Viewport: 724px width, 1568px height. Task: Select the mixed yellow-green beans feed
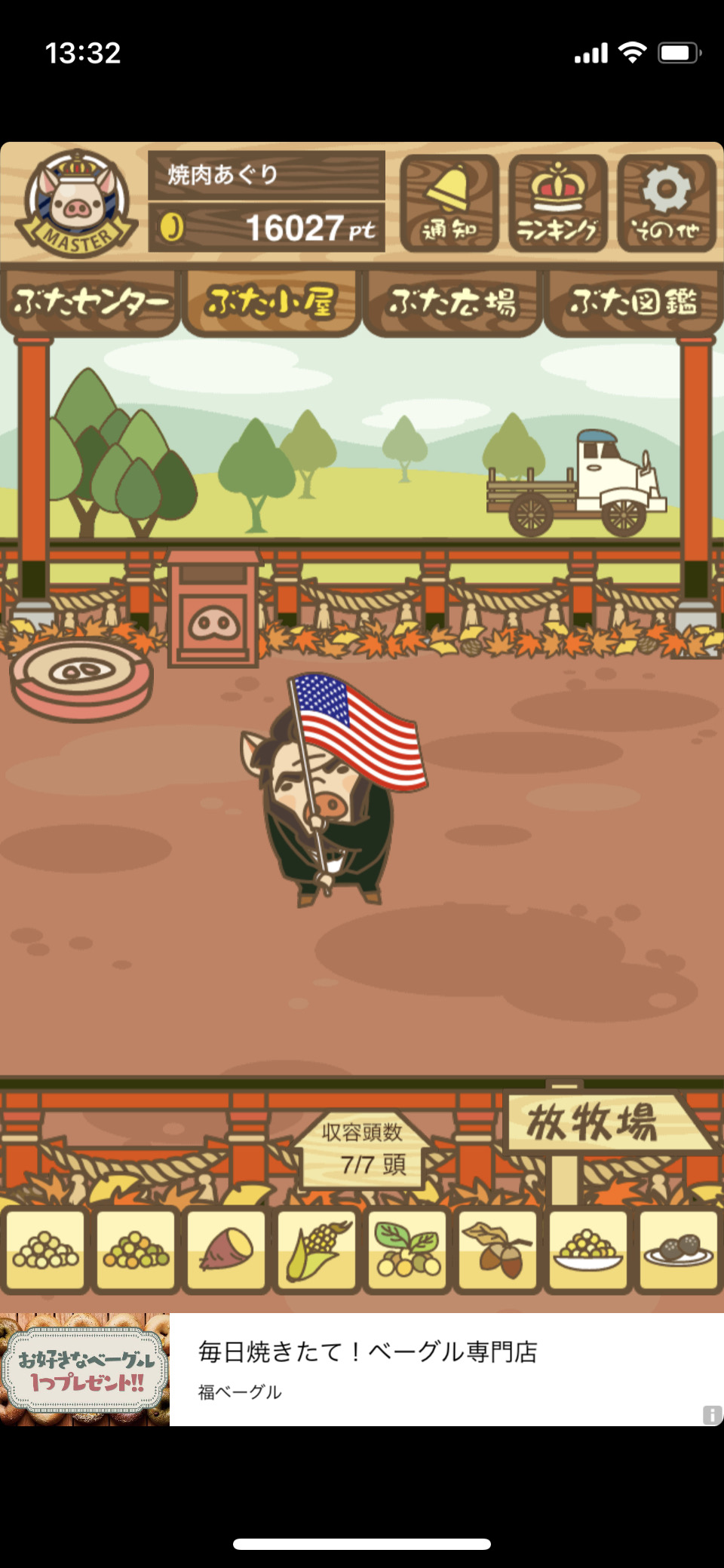click(136, 1250)
